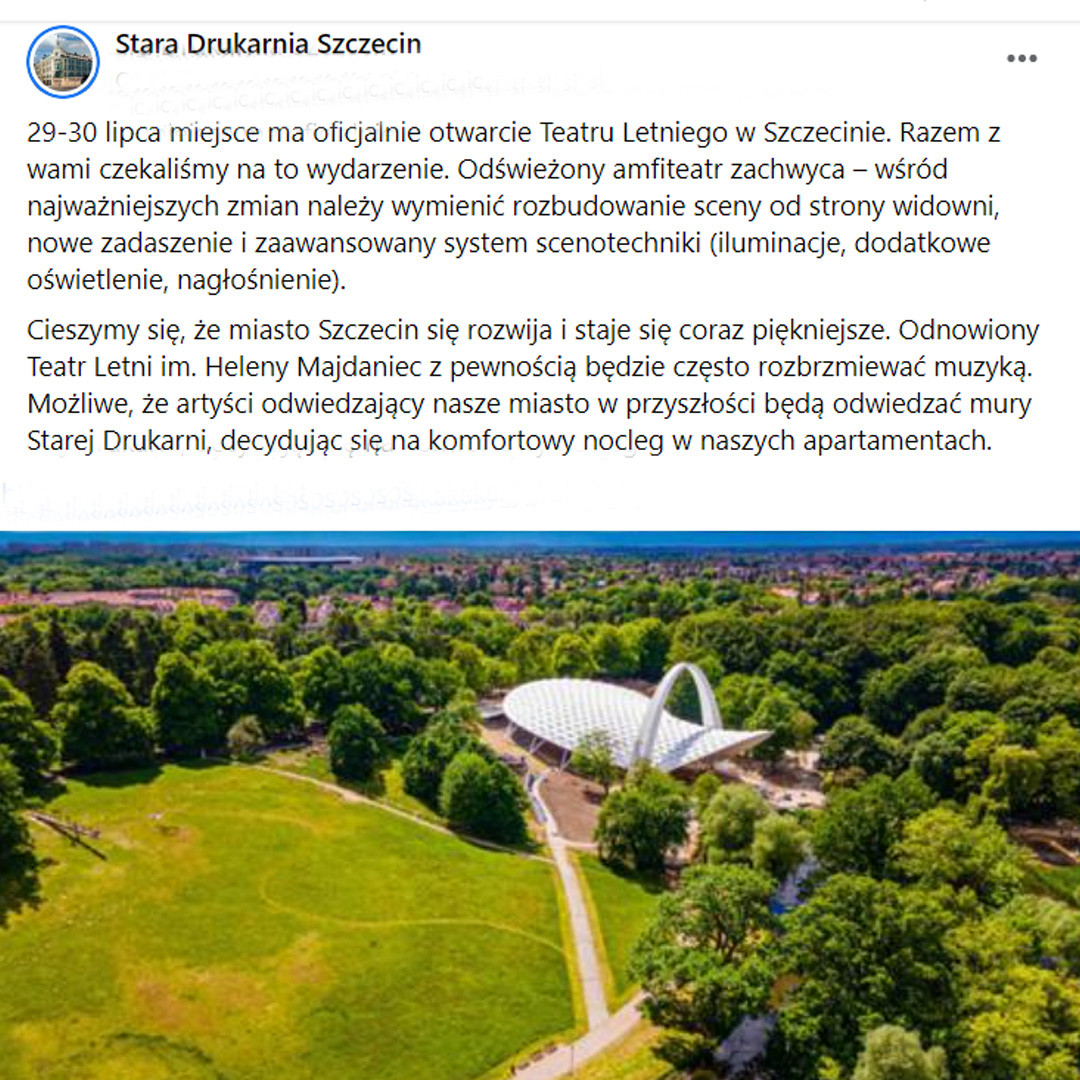Open the Stara Drukarnia Szczecin page name
The height and width of the screenshot is (1080, 1080).
tap(268, 44)
